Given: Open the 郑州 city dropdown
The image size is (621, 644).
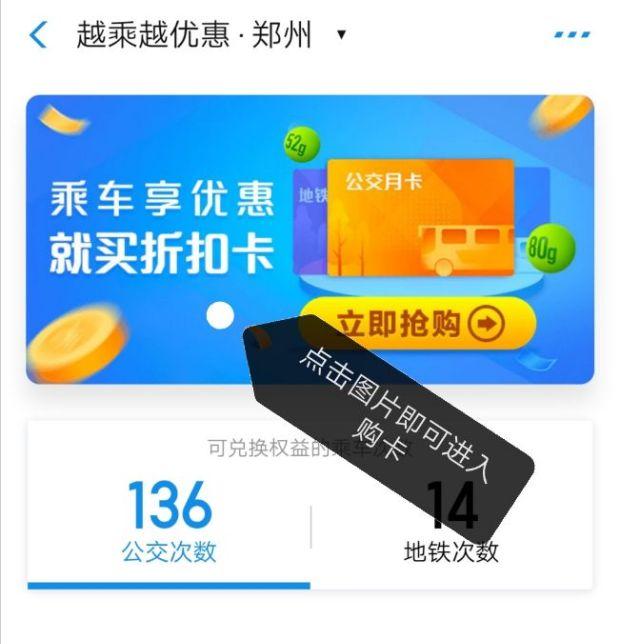Looking at the screenshot, I should tap(341, 36).
